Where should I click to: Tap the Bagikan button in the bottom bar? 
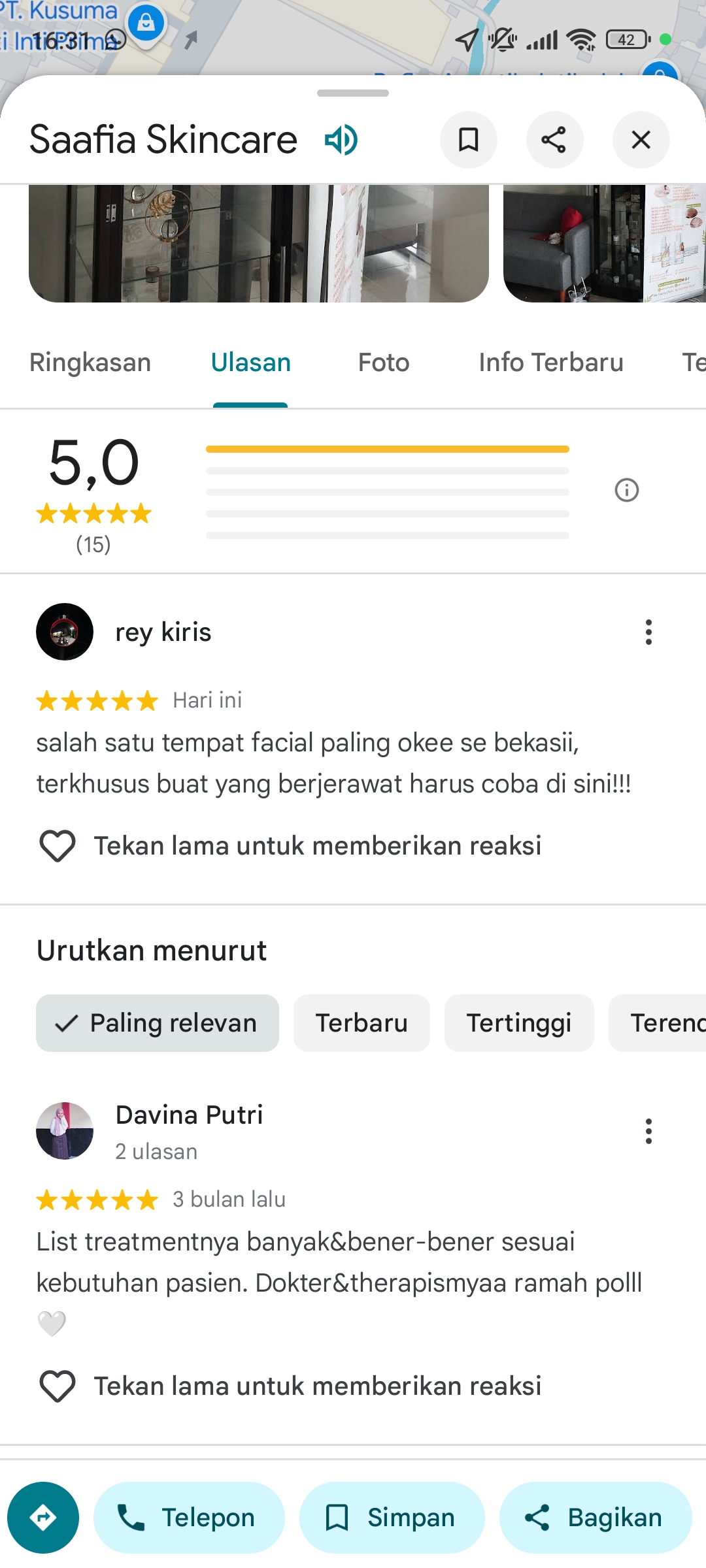click(596, 1518)
